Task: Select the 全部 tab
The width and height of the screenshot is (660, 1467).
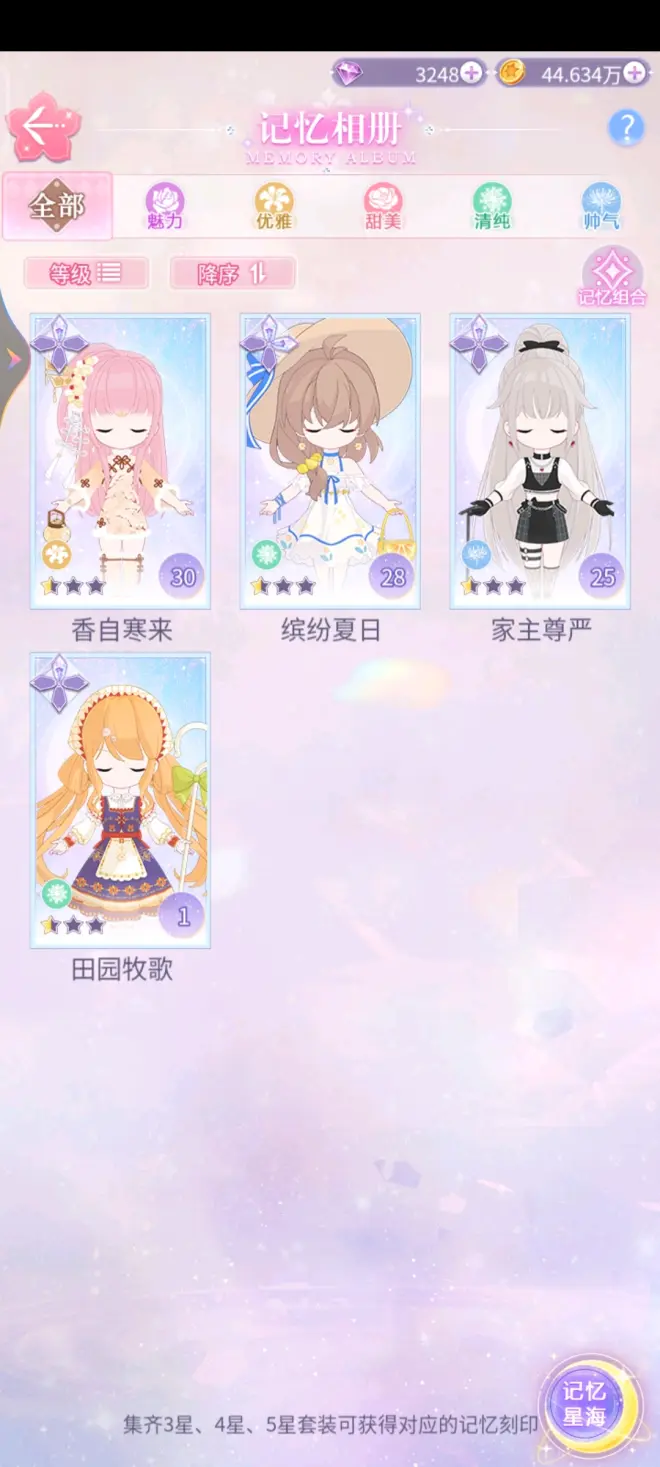Action: [x=57, y=207]
